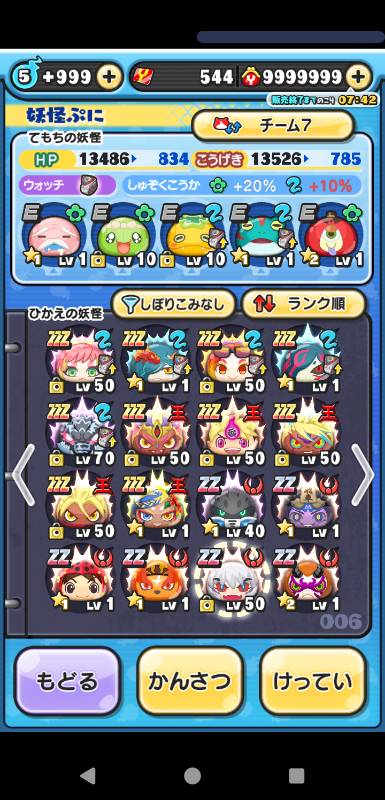Add more Y-money with the plus beside 9999999
The height and width of the screenshot is (800, 385).
tap(358, 77)
